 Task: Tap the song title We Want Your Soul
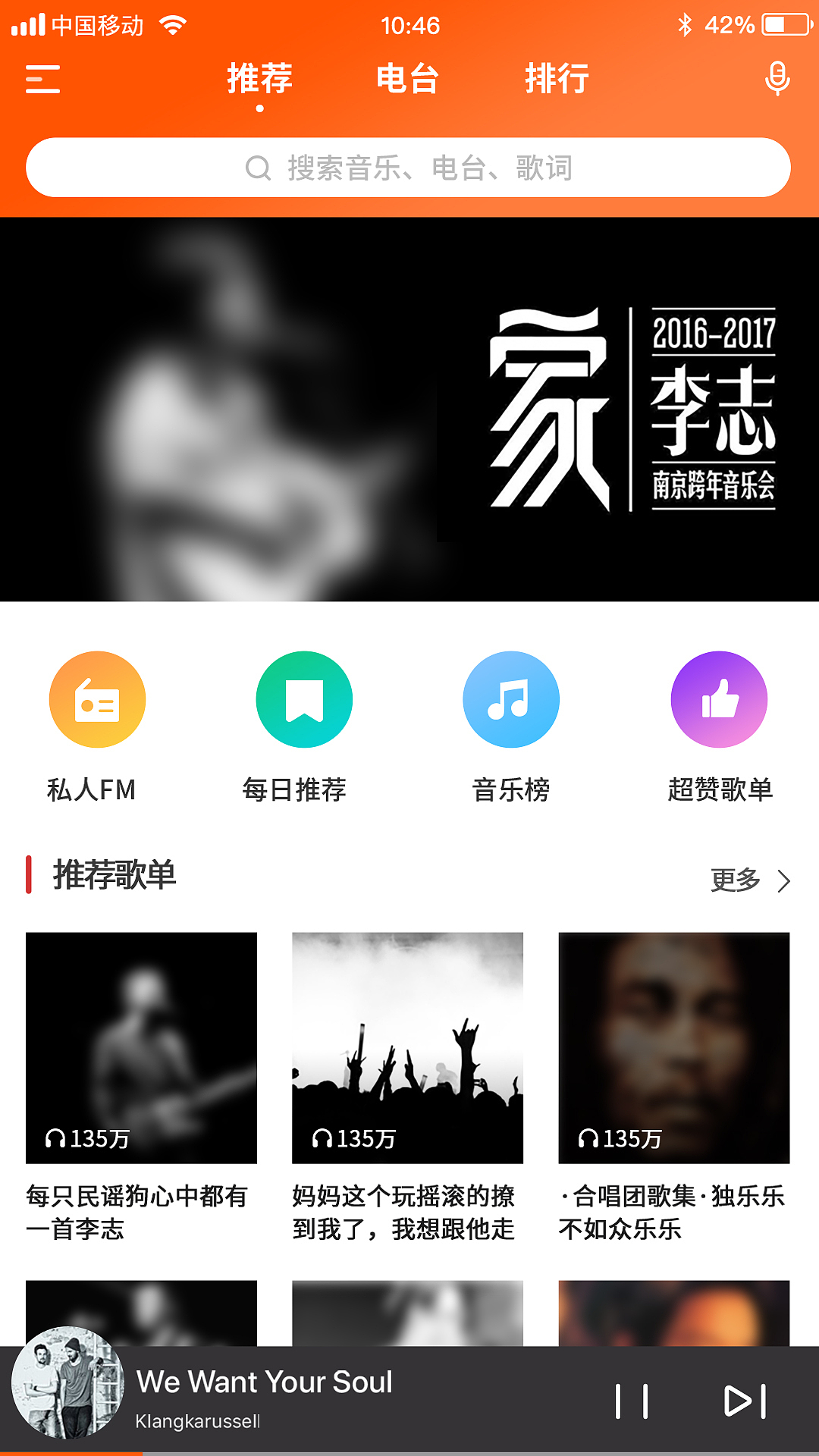[264, 1382]
